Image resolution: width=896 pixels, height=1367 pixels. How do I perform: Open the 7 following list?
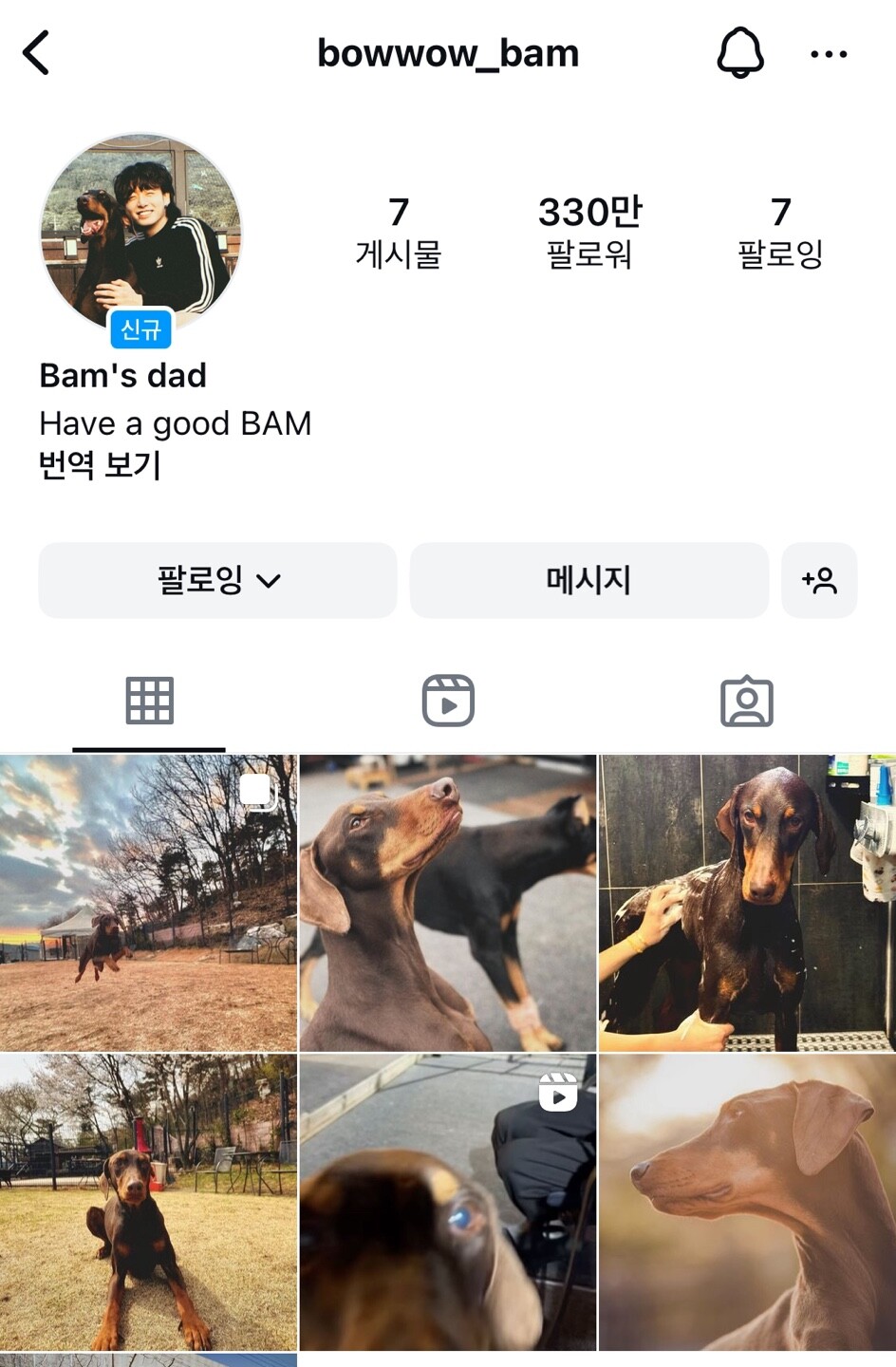click(780, 233)
